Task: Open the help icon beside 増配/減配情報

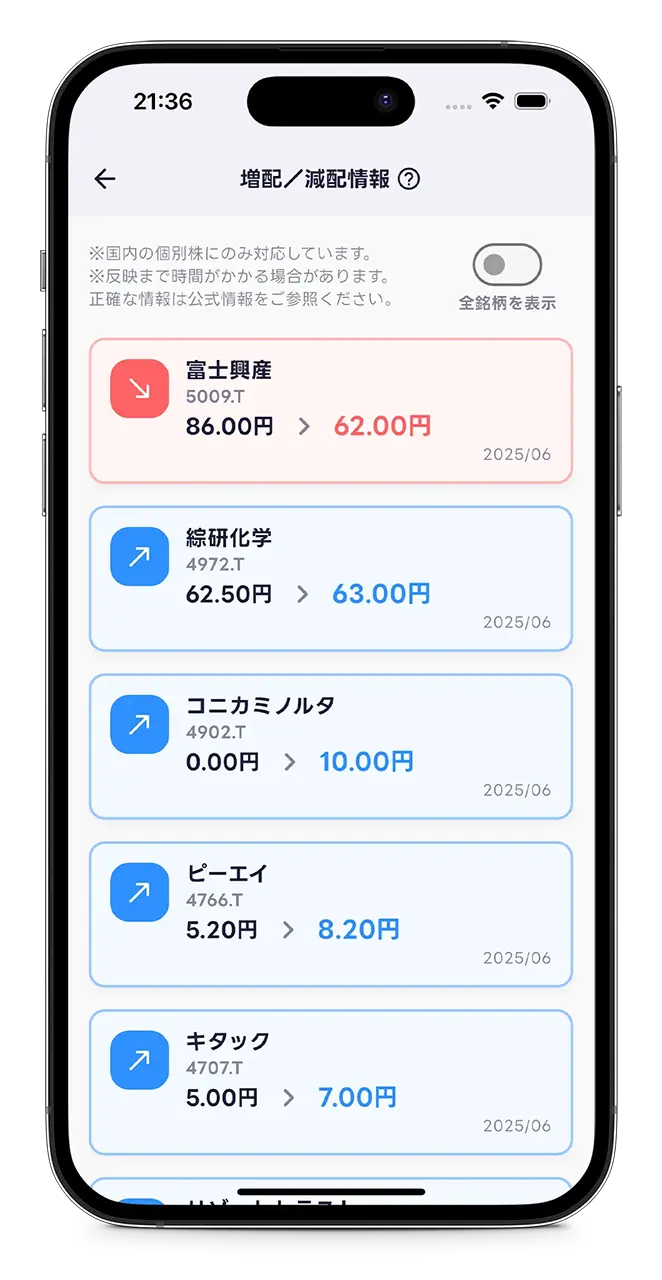Action: click(x=409, y=179)
